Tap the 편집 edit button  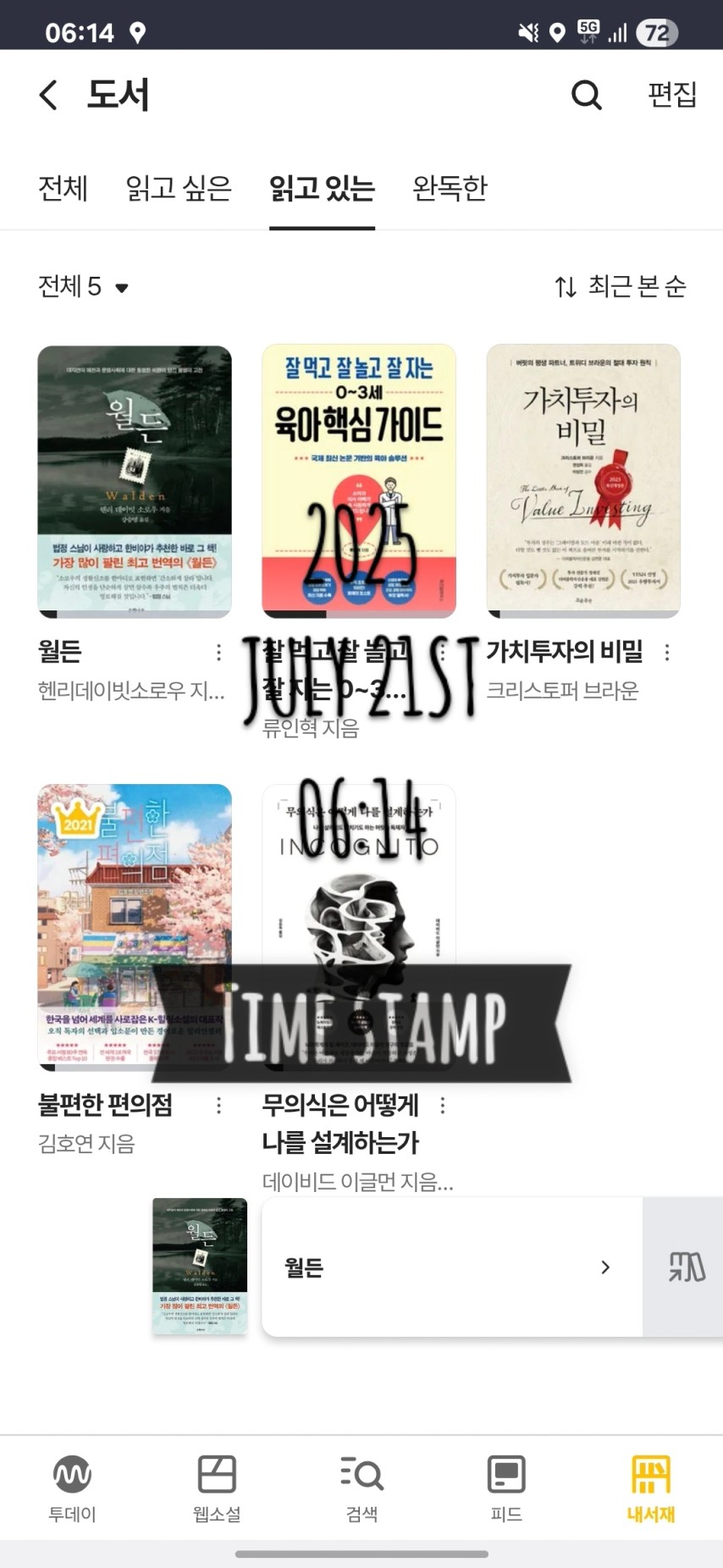(x=672, y=94)
